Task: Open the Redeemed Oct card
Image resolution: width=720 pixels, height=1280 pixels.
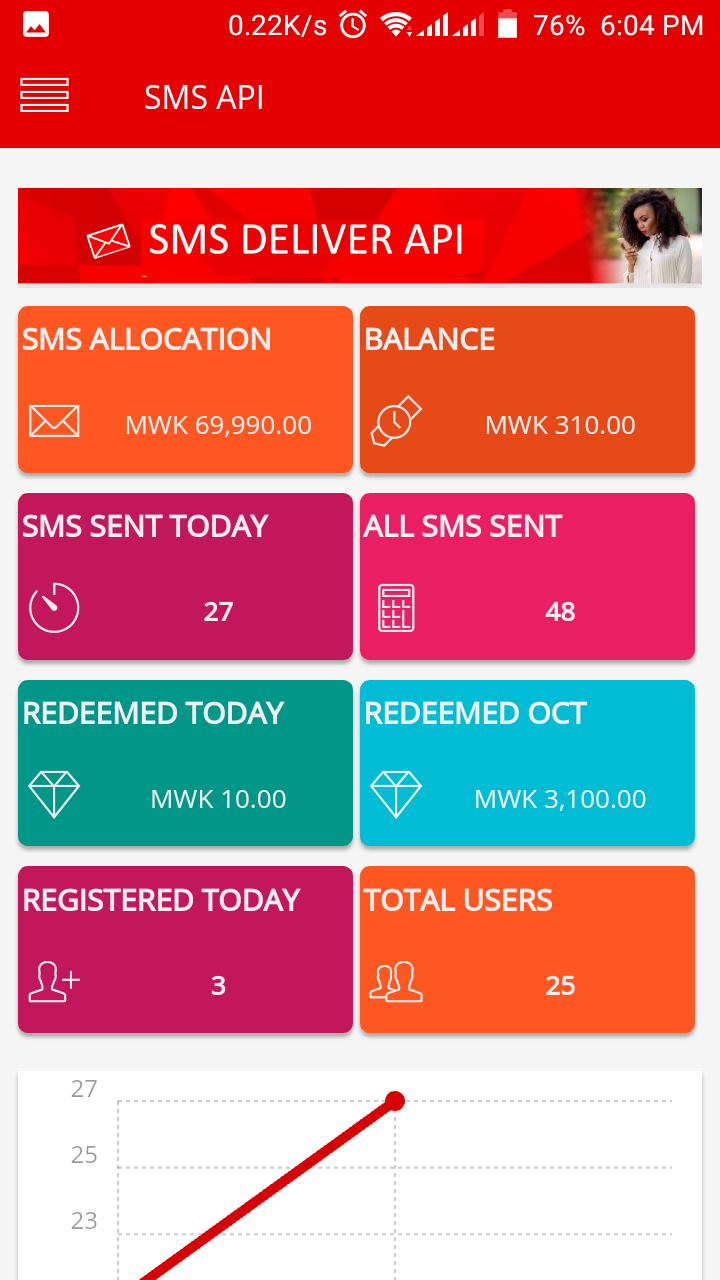Action: pos(527,763)
